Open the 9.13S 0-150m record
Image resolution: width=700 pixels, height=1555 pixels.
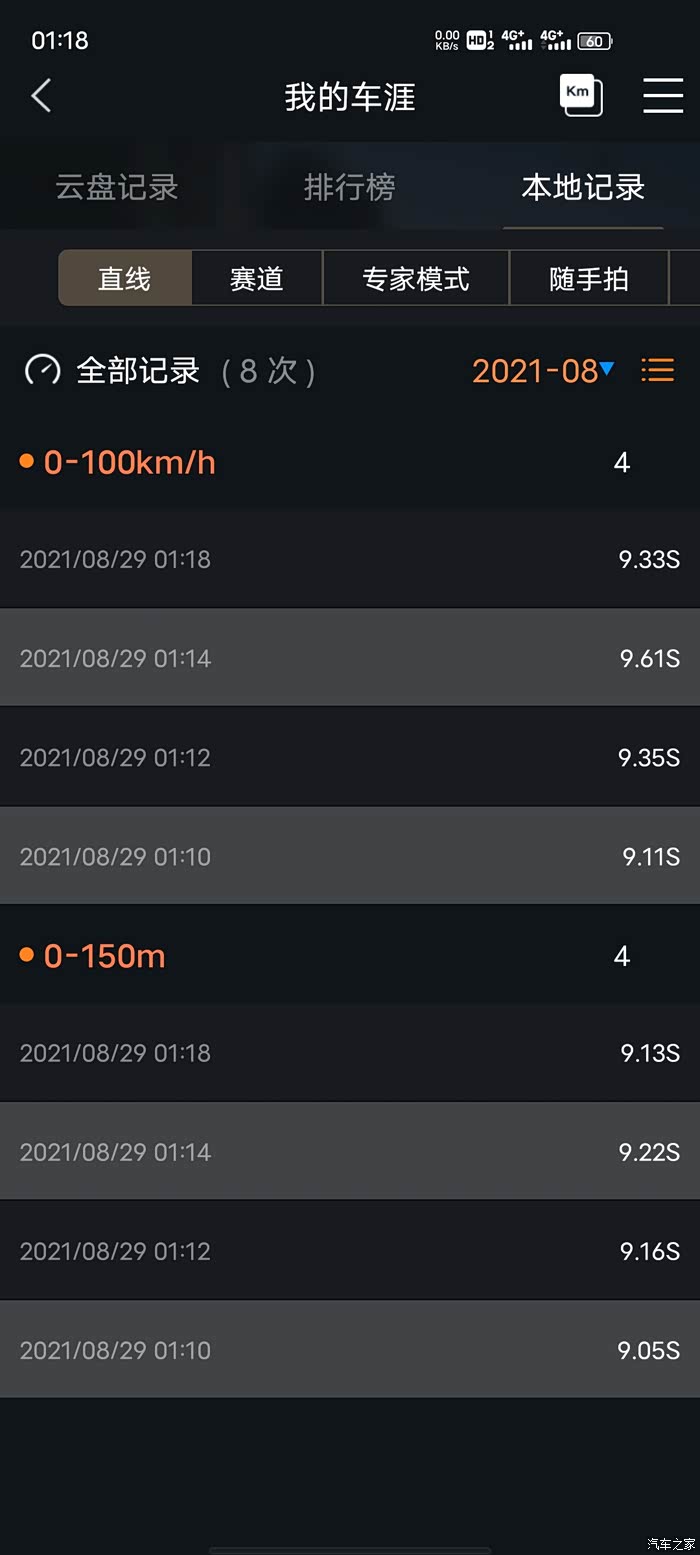pyautogui.click(x=350, y=1053)
